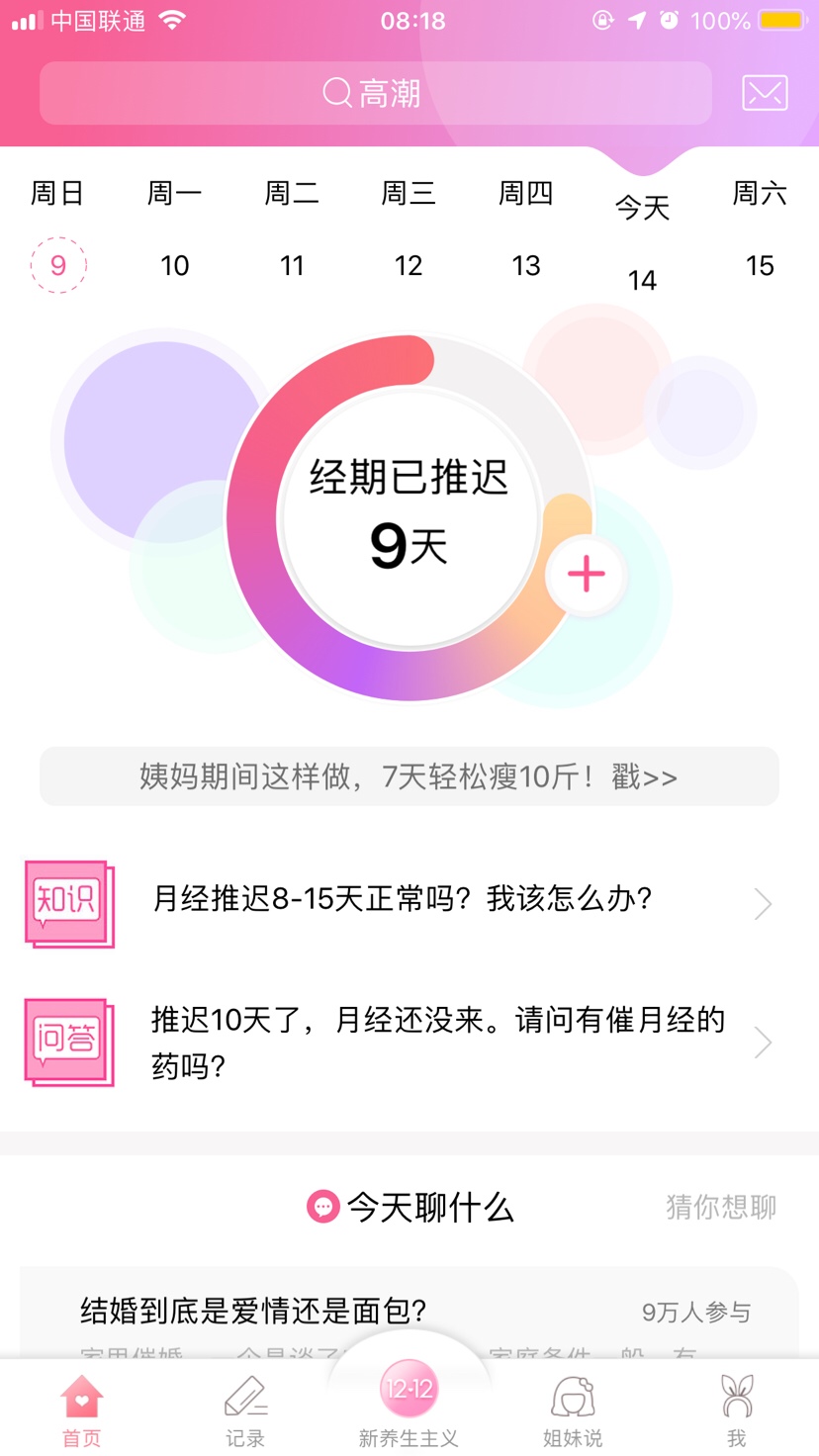819x1456 pixels.
Task: Select Saturday the 15th in calendar
Action: [x=759, y=265]
